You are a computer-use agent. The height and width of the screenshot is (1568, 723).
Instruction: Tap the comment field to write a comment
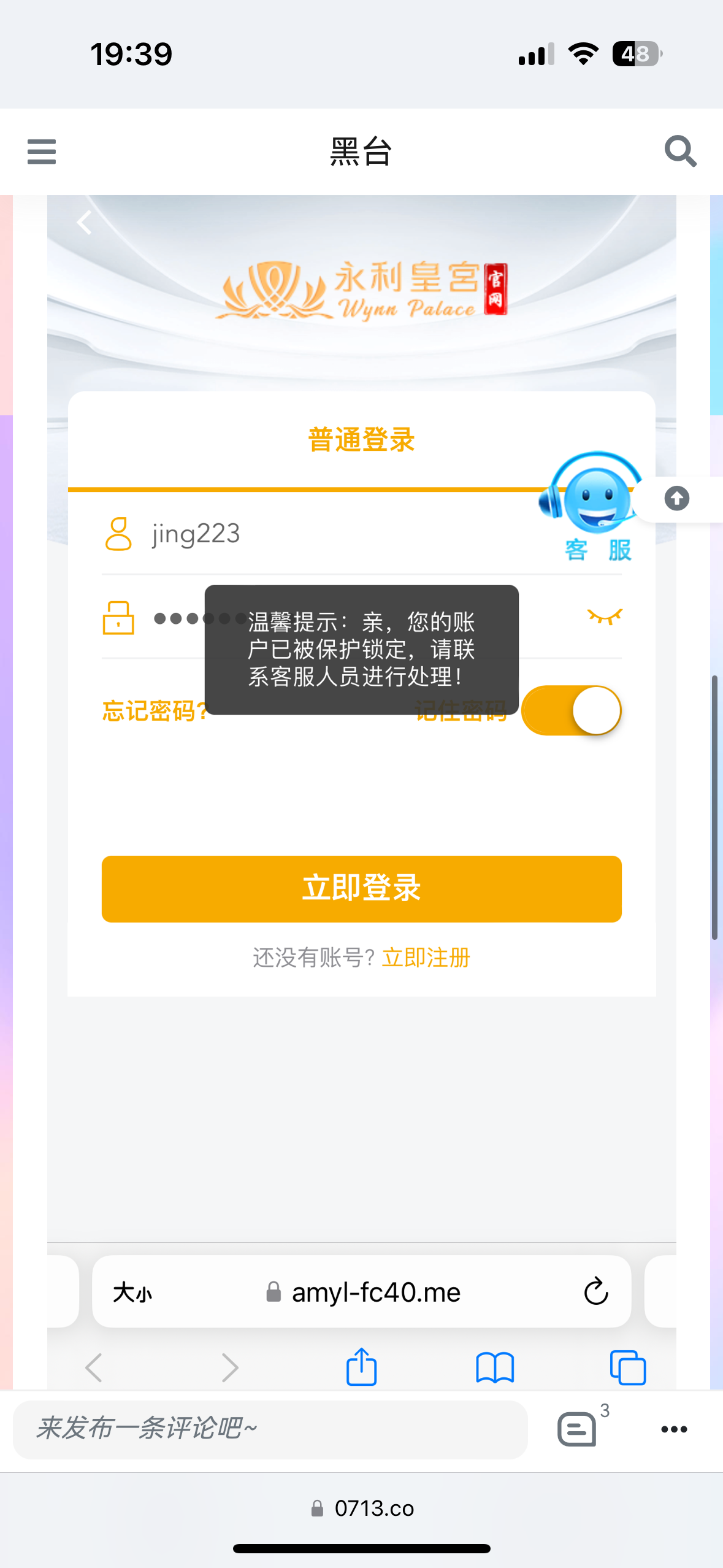pos(270,1429)
